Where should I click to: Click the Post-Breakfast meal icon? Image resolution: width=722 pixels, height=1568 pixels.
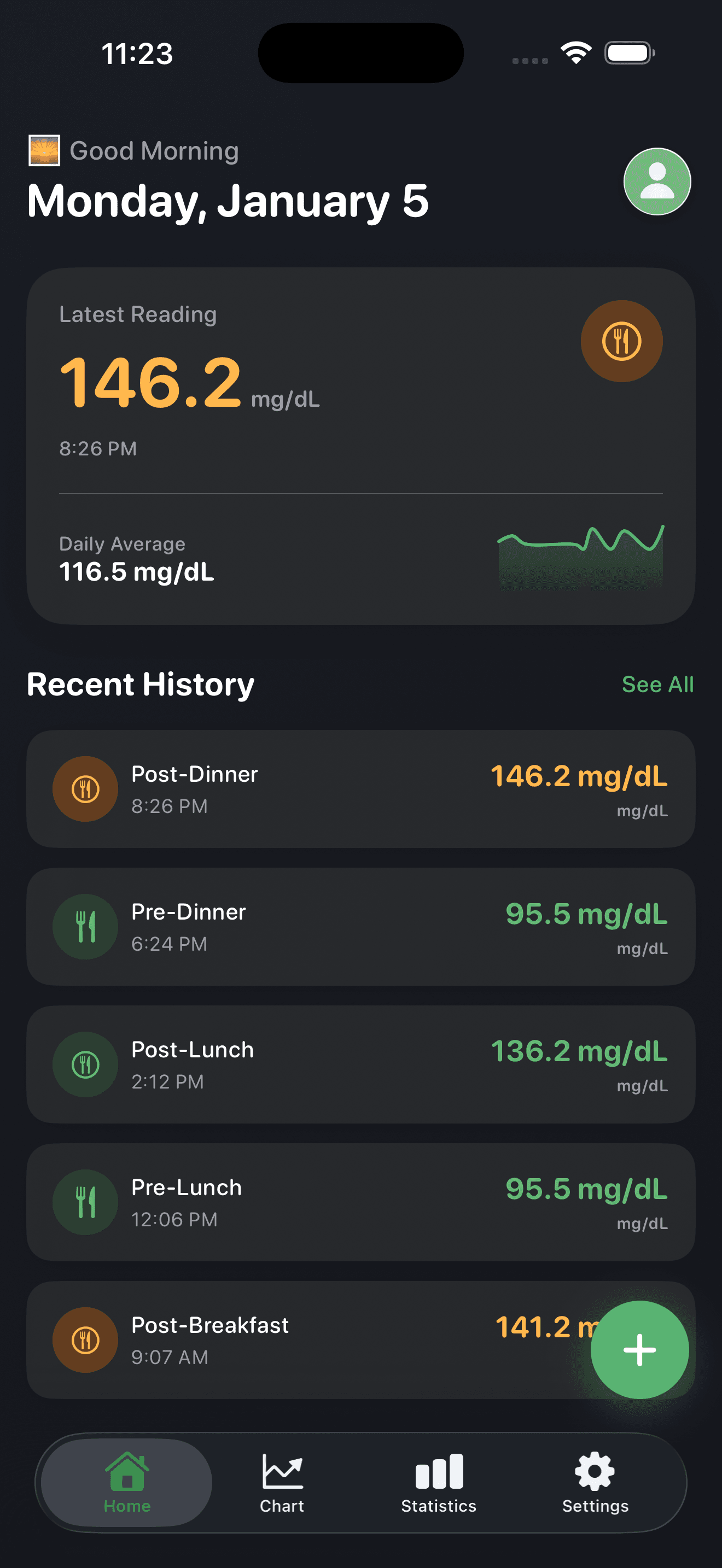coord(85,1338)
